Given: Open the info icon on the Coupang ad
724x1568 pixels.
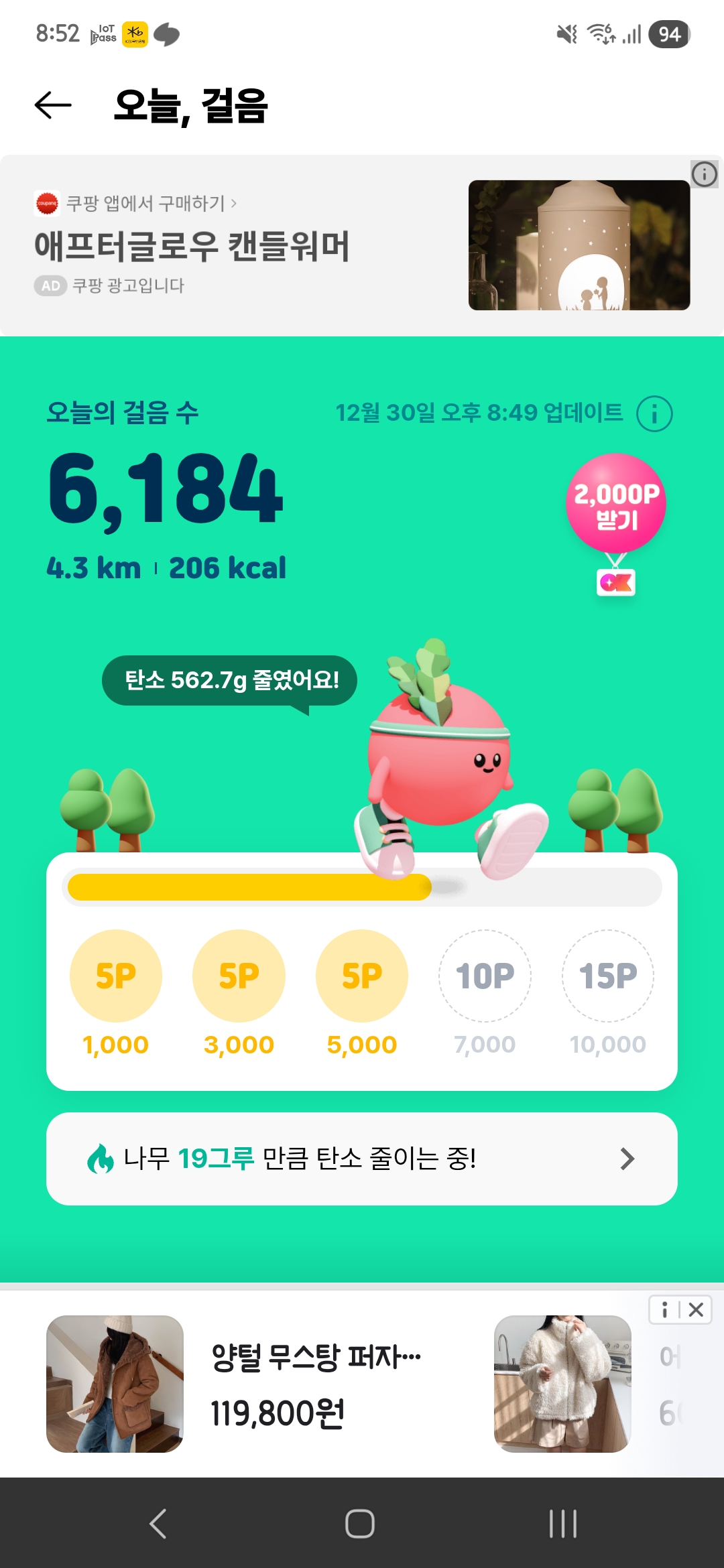Looking at the screenshot, I should 704,174.
